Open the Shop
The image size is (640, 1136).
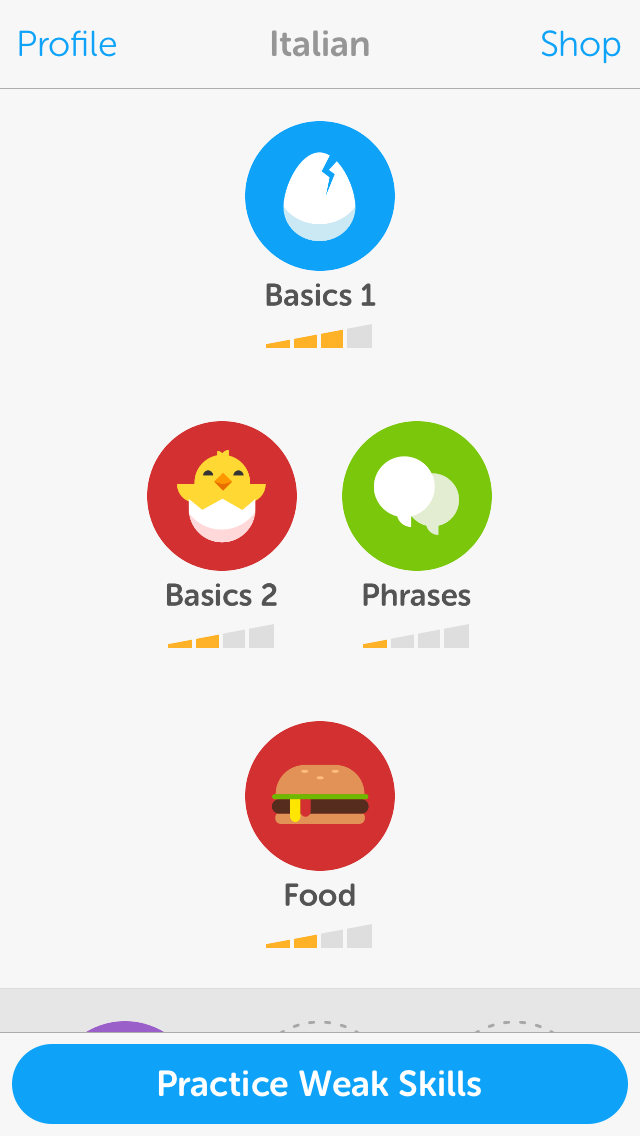pyautogui.click(x=580, y=44)
